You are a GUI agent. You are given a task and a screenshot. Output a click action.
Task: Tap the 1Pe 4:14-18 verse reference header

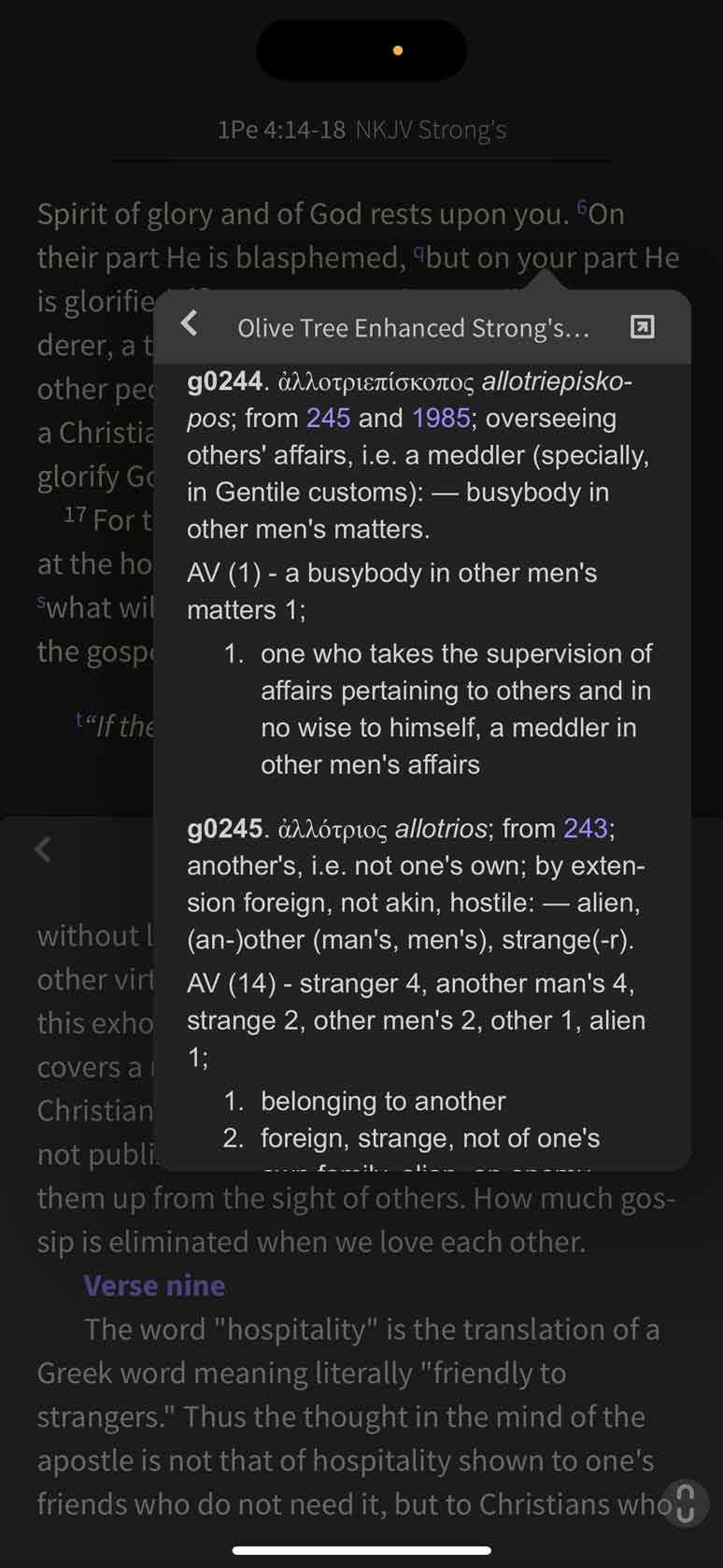point(281,130)
